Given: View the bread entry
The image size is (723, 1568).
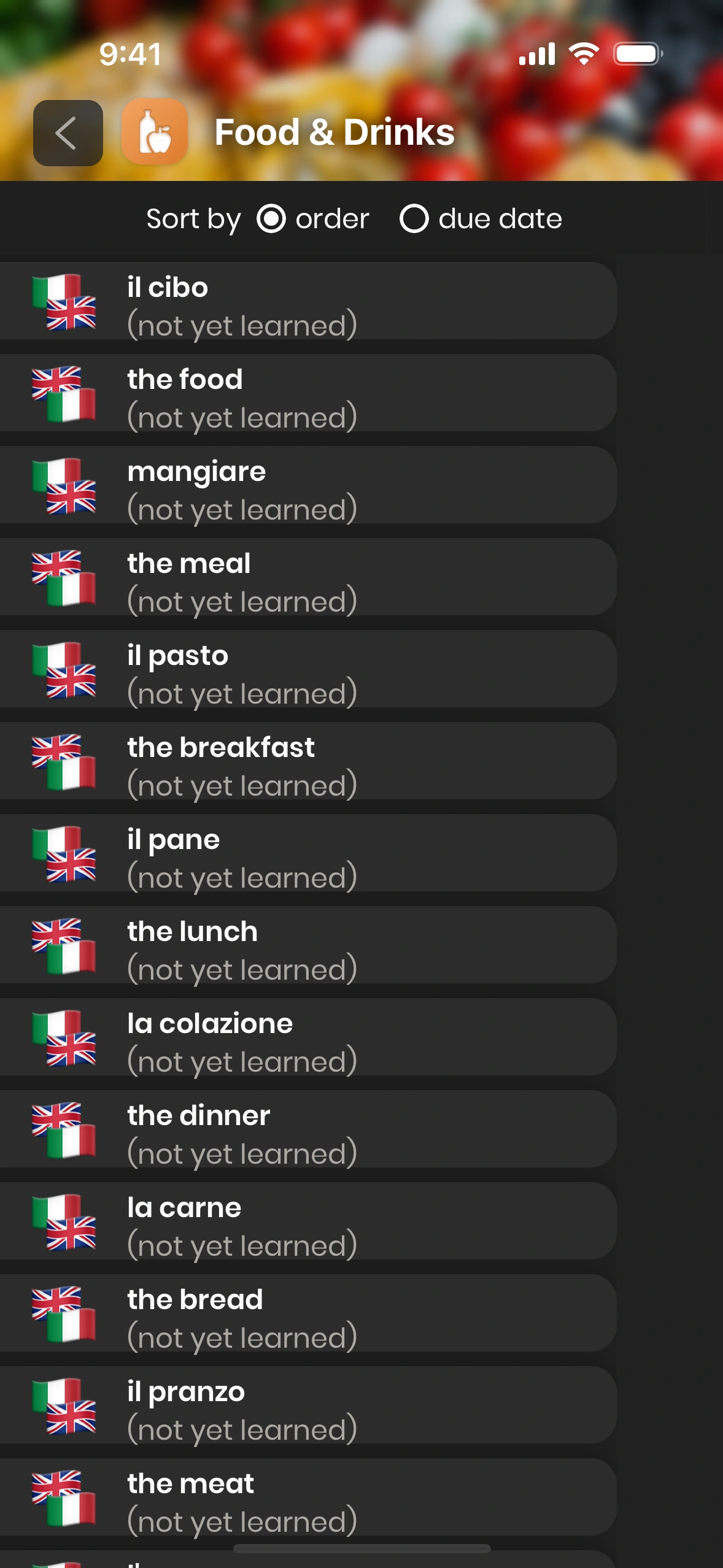Looking at the screenshot, I should 307,1313.
